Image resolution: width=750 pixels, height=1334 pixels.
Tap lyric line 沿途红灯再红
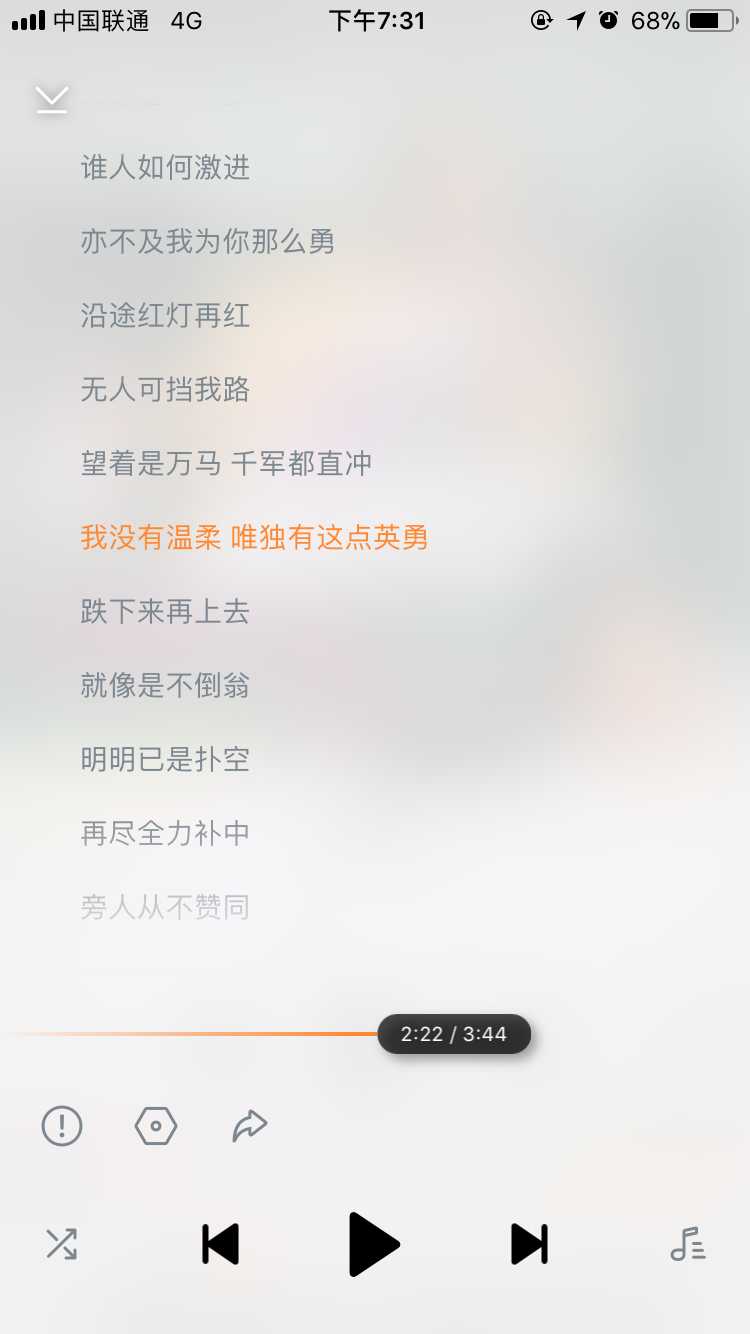[165, 316]
